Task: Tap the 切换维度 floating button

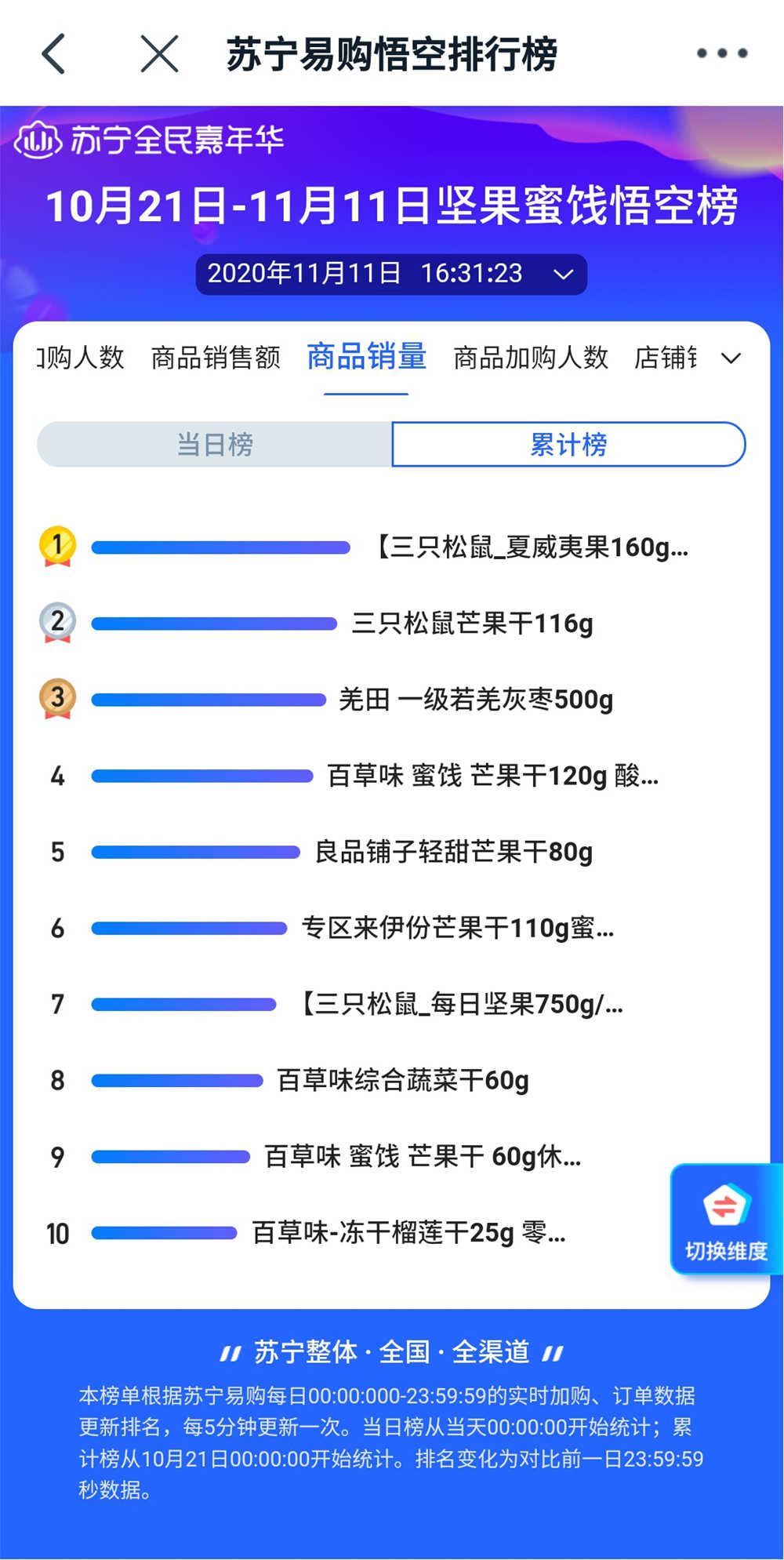Action: 725,1220
